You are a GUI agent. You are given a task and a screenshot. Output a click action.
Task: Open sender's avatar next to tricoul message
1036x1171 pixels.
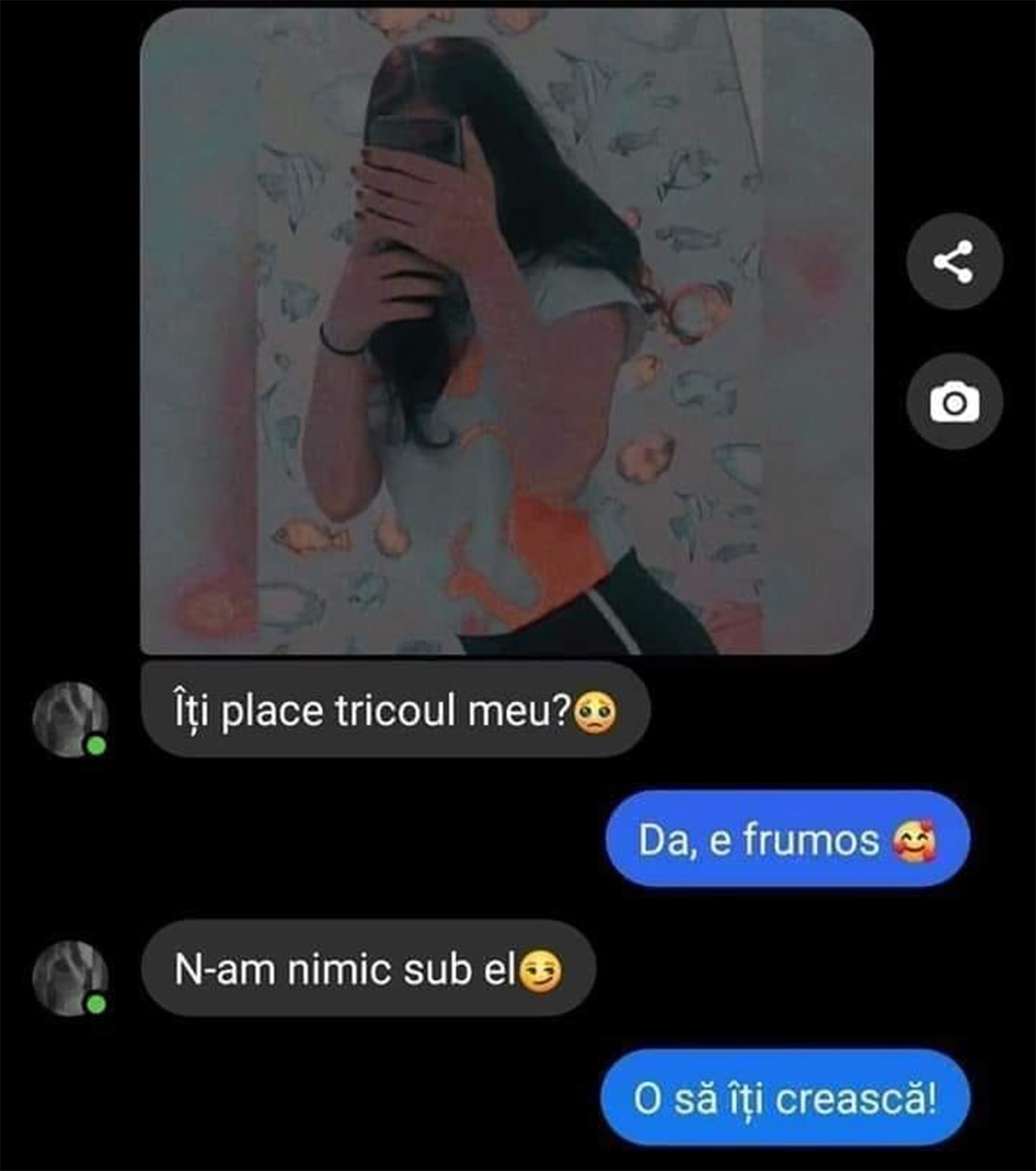coord(70,719)
